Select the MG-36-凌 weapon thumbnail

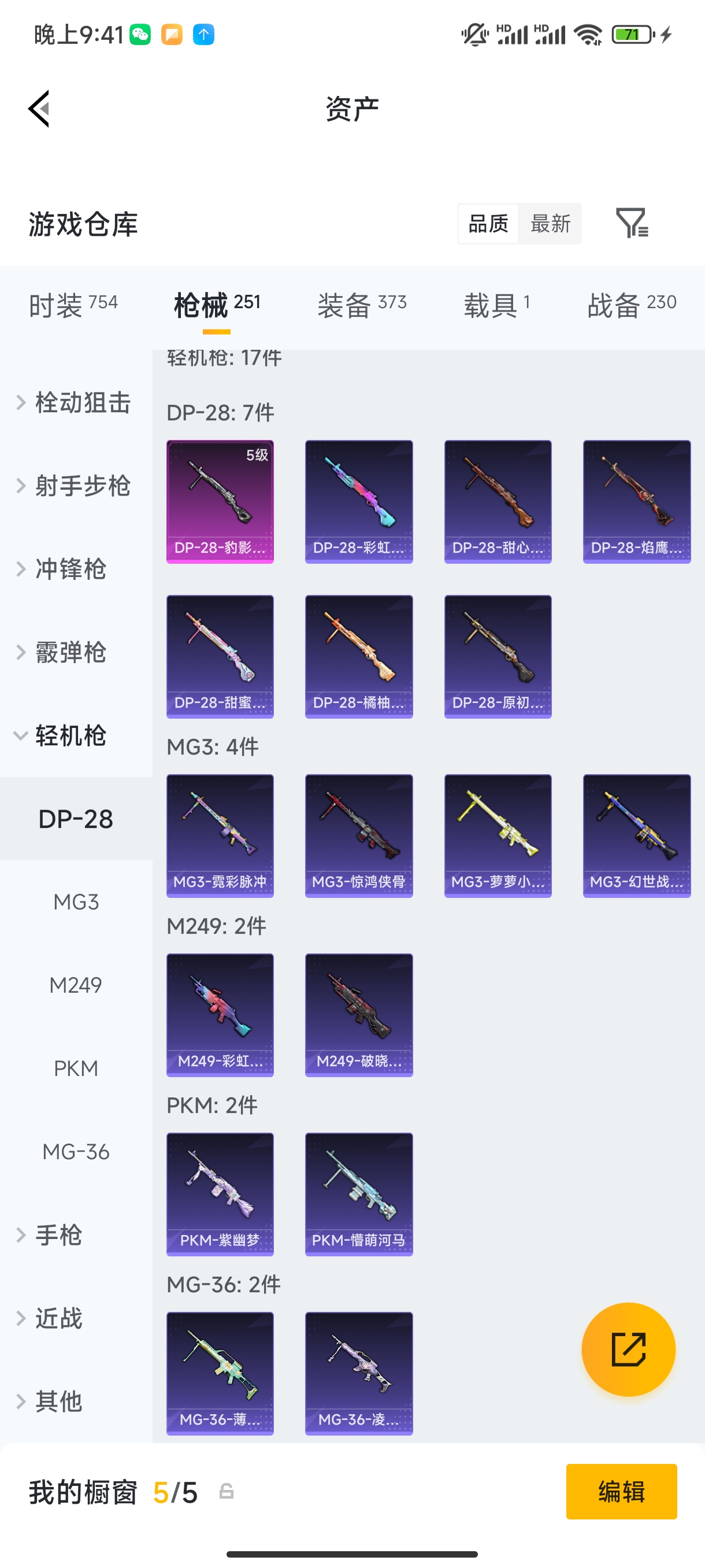359,1374
